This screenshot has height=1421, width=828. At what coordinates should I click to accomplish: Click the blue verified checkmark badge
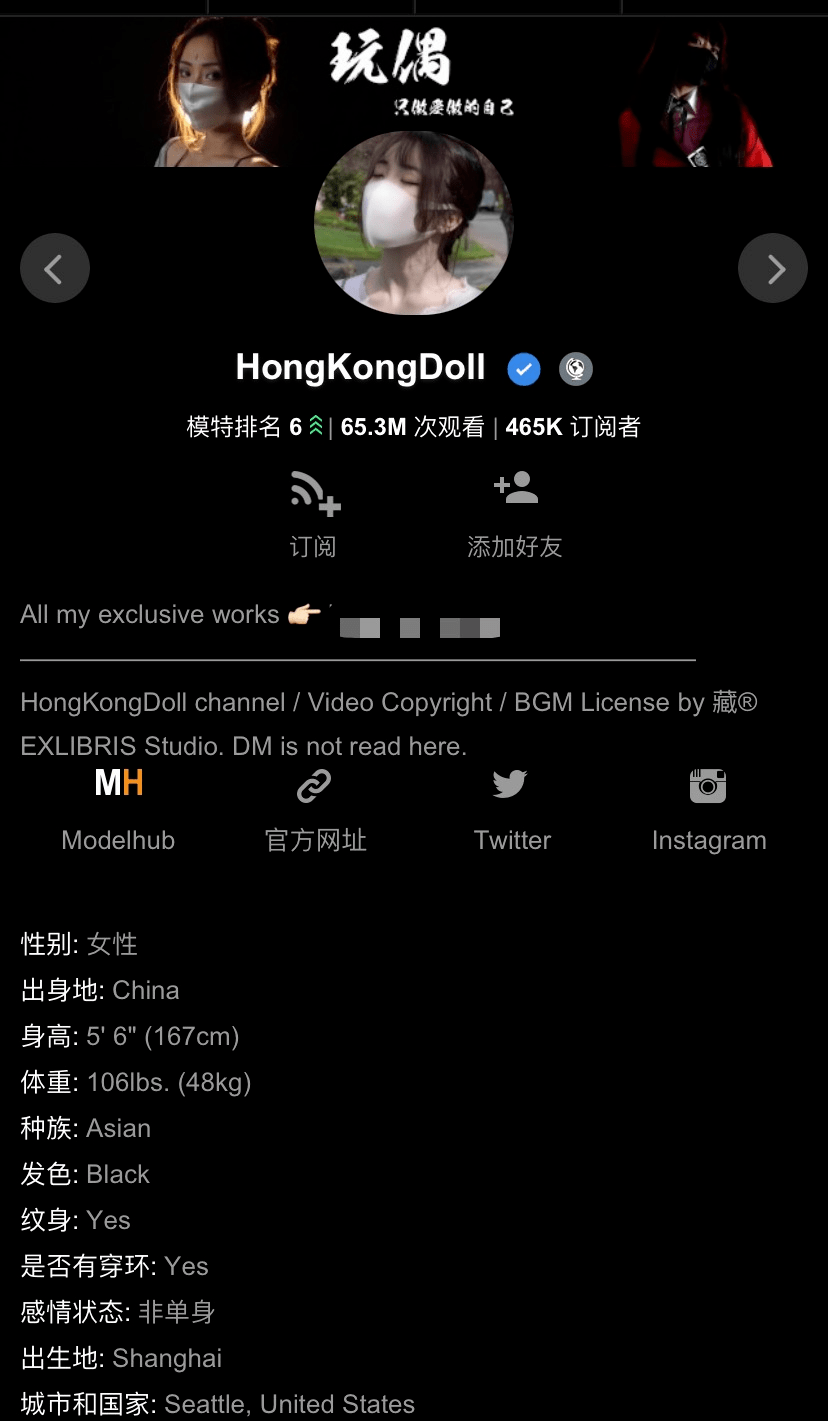pos(523,369)
